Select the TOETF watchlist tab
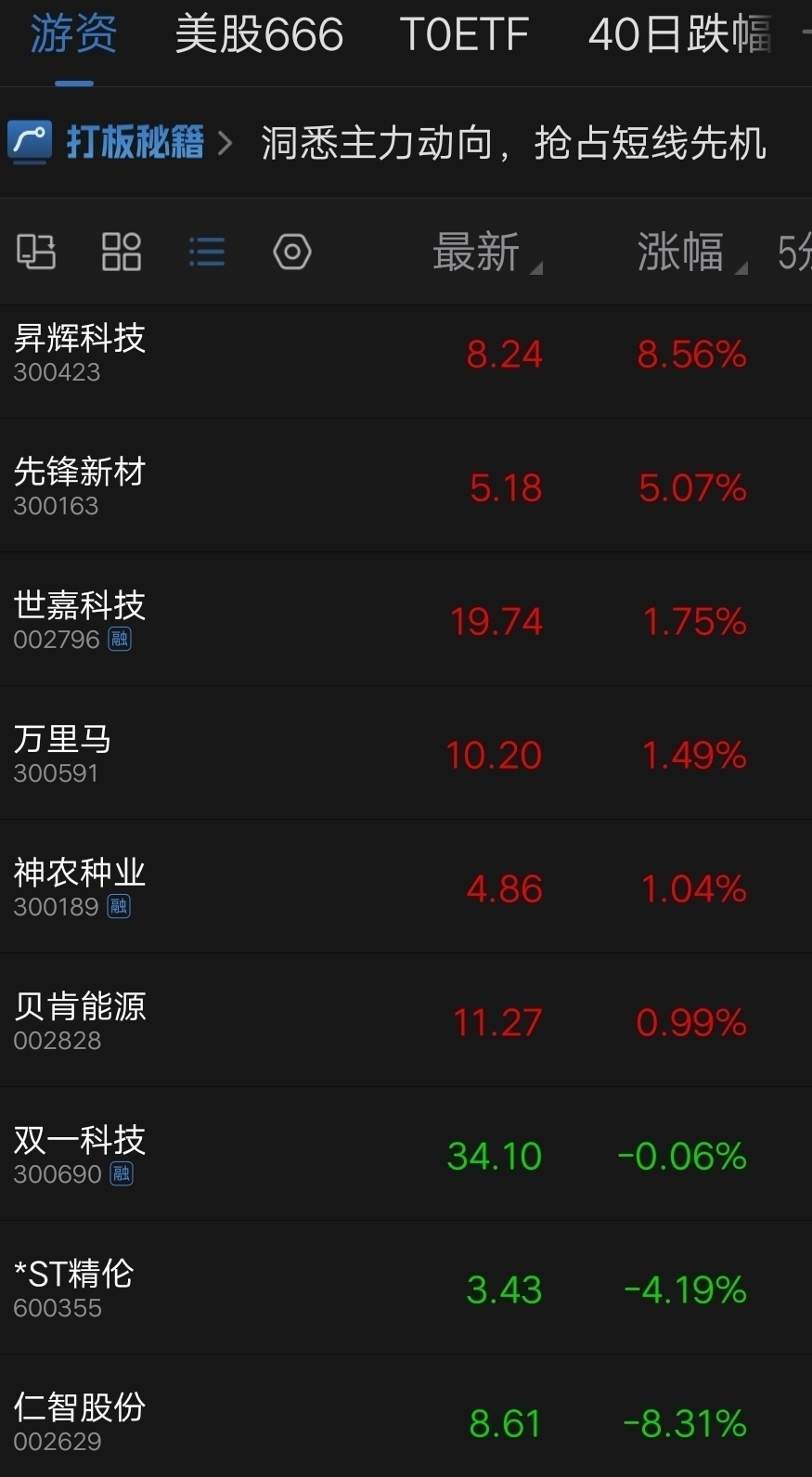 tap(464, 34)
